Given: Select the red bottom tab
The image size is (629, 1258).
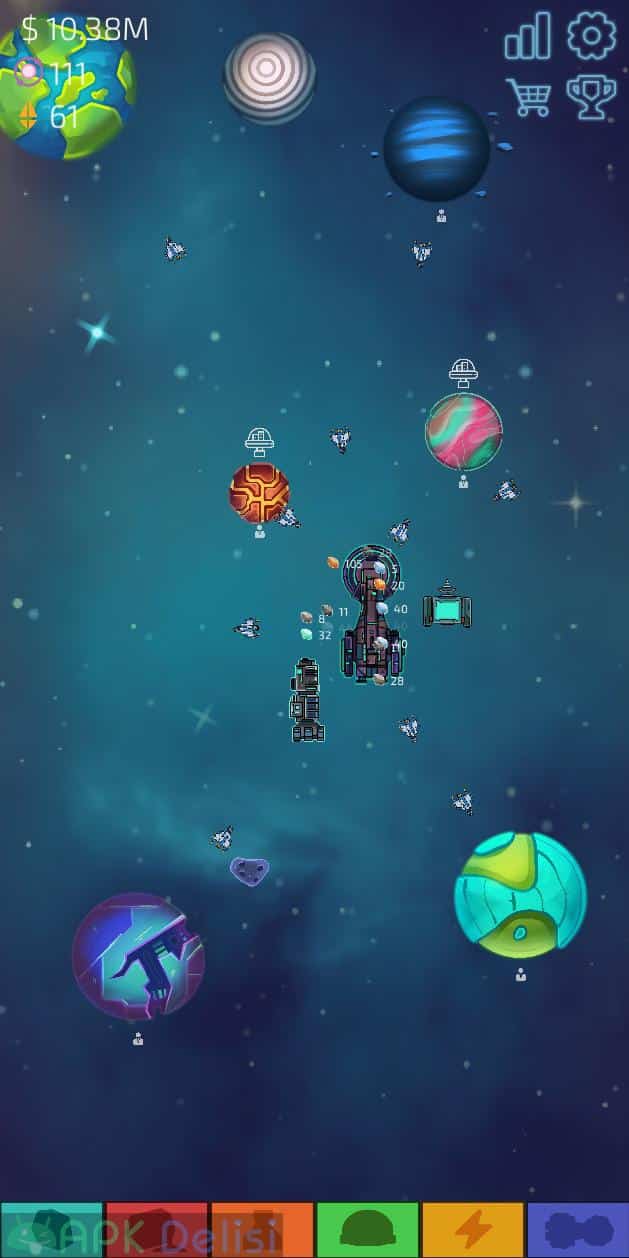Looking at the screenshot, I should click(x=156, y=1229).
